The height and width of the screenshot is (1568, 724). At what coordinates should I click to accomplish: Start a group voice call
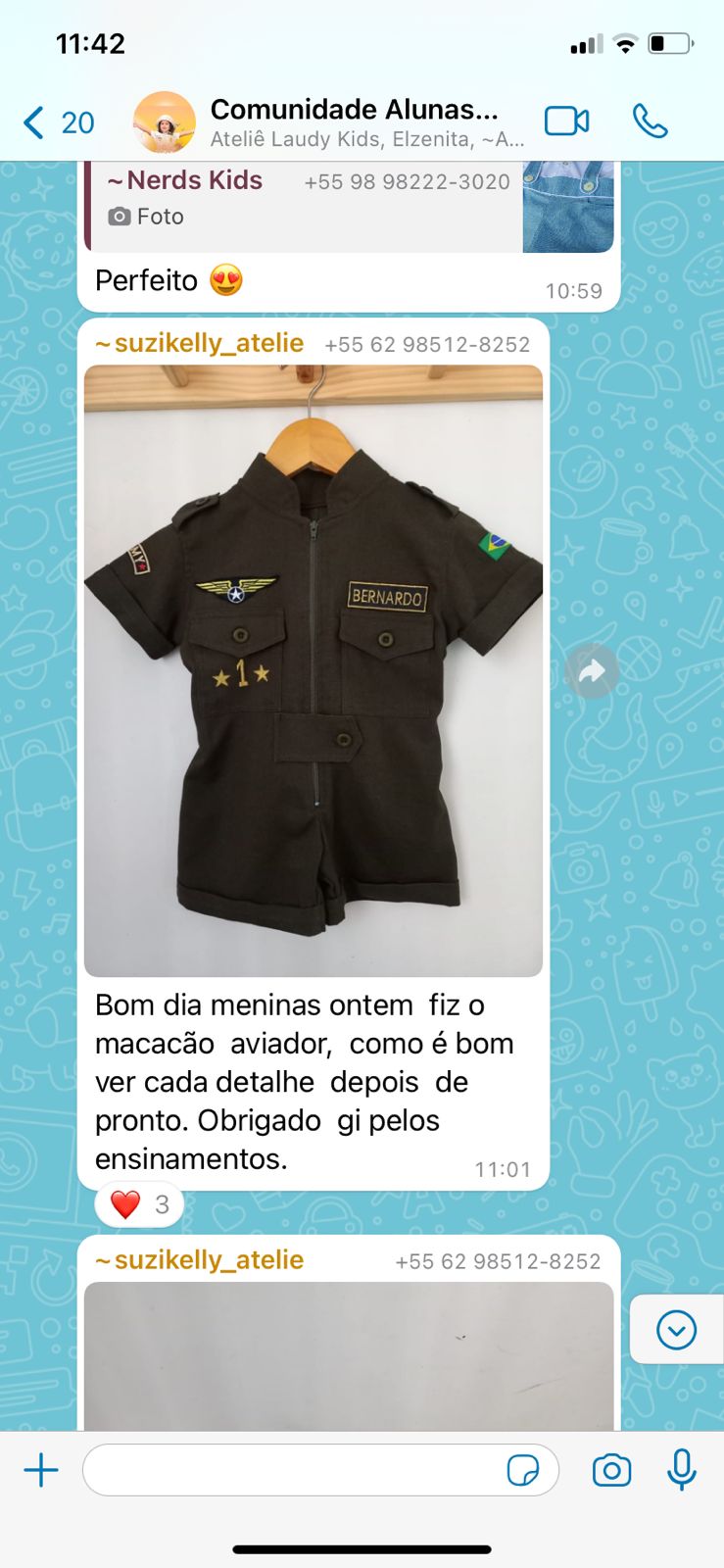pyautogui.click(x=650, y=122)
